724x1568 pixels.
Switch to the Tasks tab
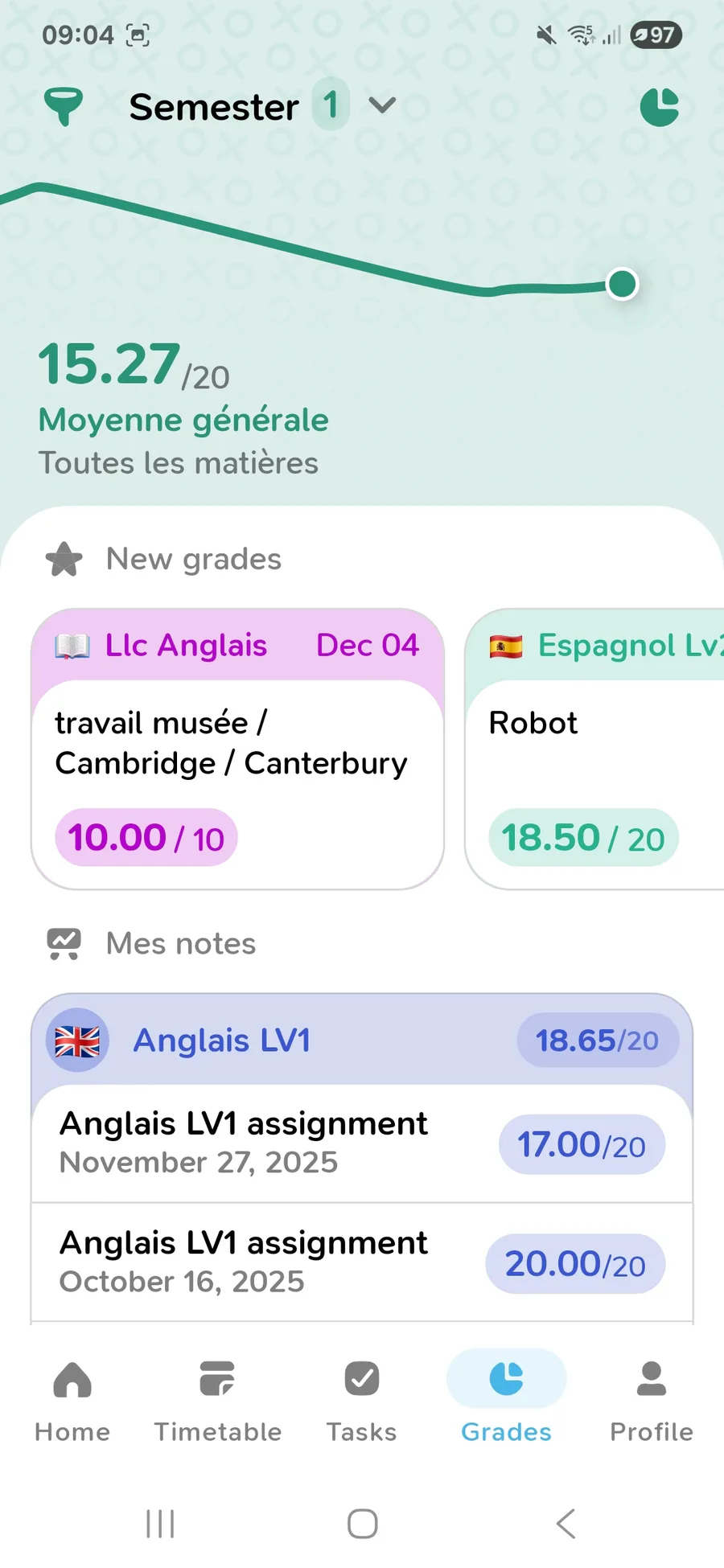[x=362, y=1399]
